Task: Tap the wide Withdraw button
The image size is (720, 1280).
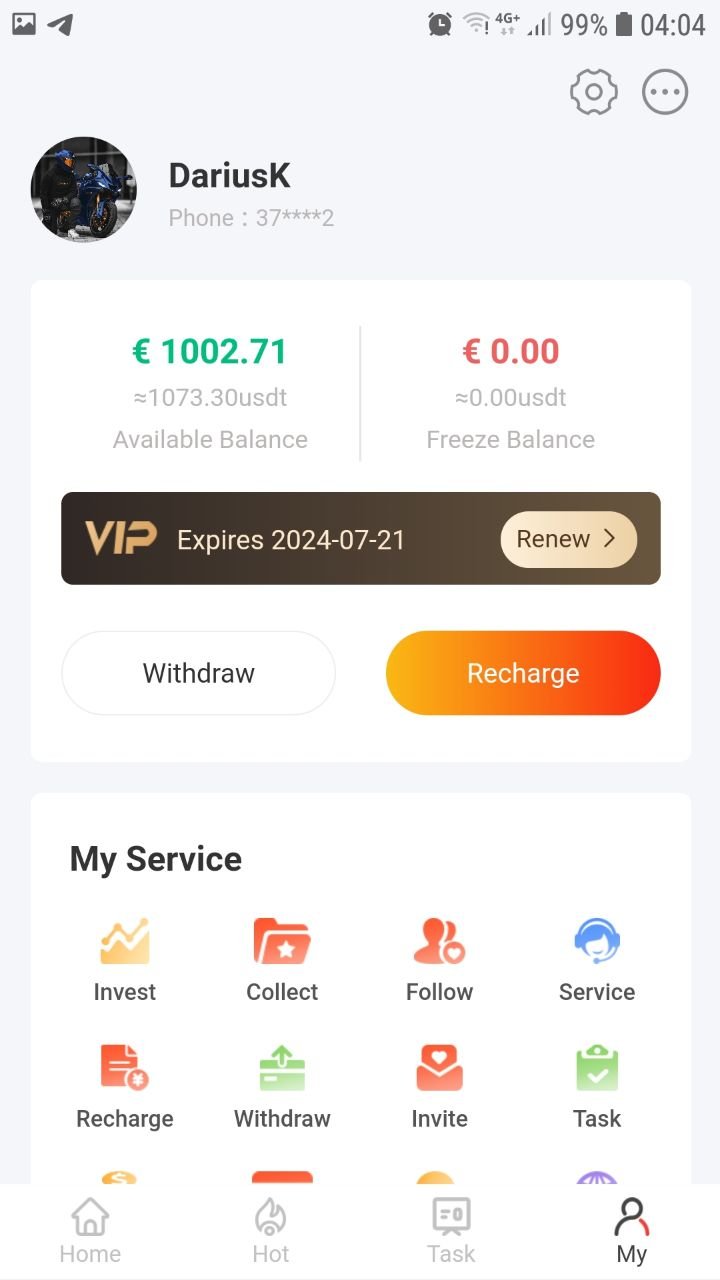Action: [x=198, y=673]
